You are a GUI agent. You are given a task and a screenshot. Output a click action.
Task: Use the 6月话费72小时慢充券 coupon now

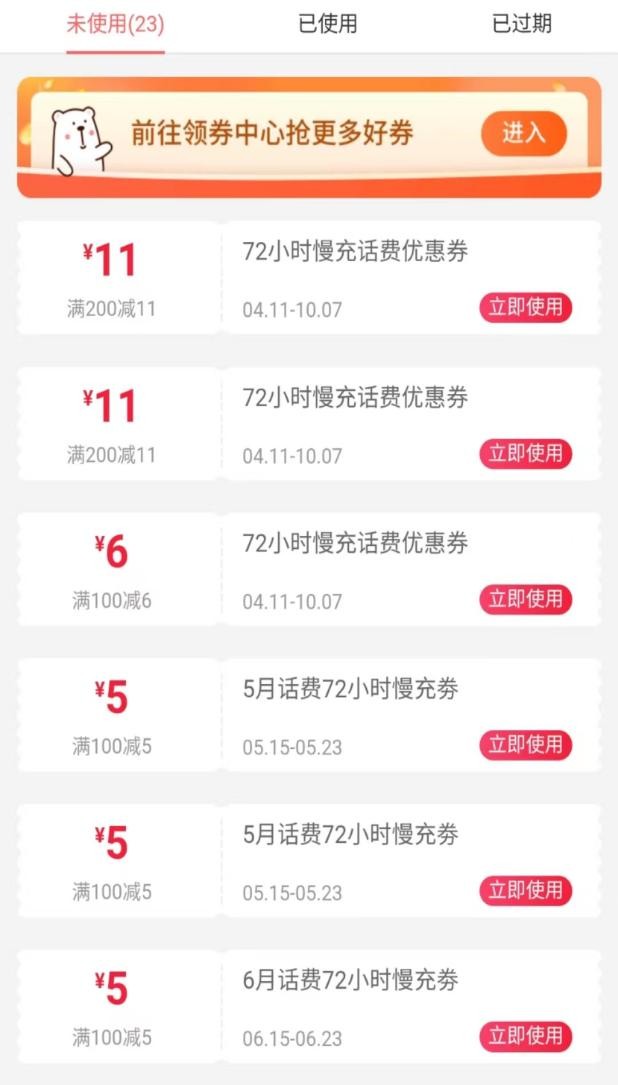525,1036
